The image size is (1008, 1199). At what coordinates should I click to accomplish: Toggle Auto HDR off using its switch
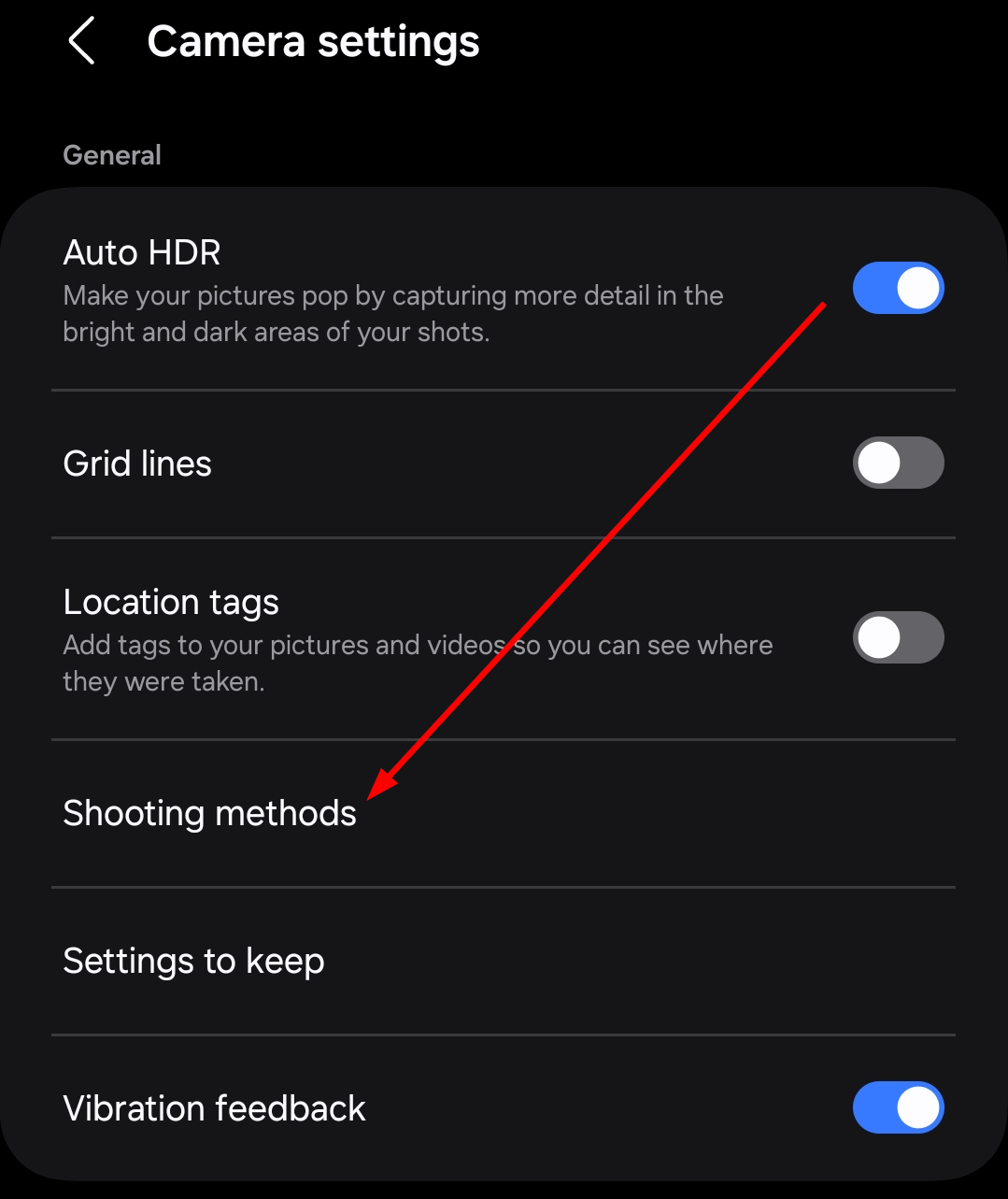click(x=898, y=288)
